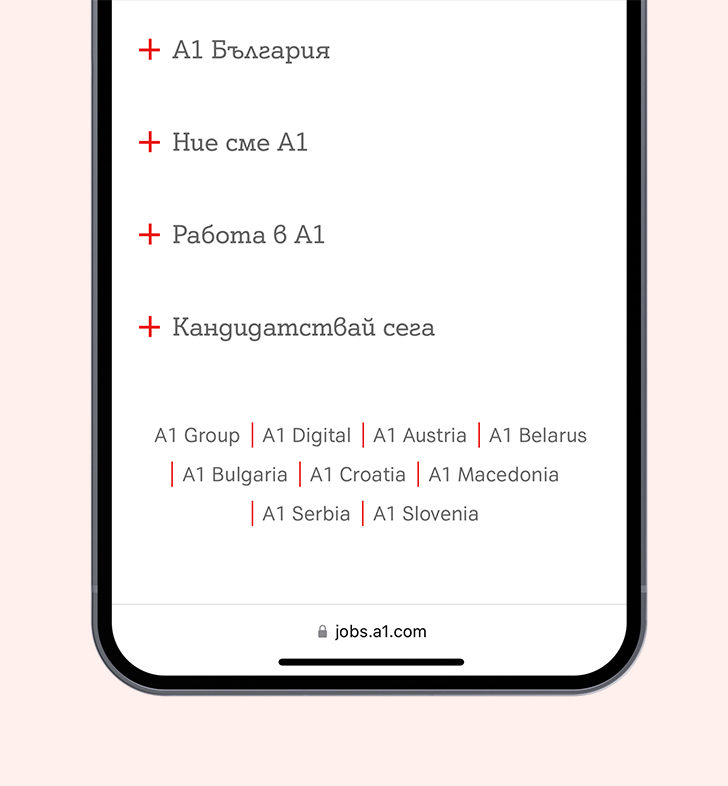Viewport: 728px width, 786px height.
Task: Go to the A1 Austria site
Action: pyautogui.click(x=419, y=436)
